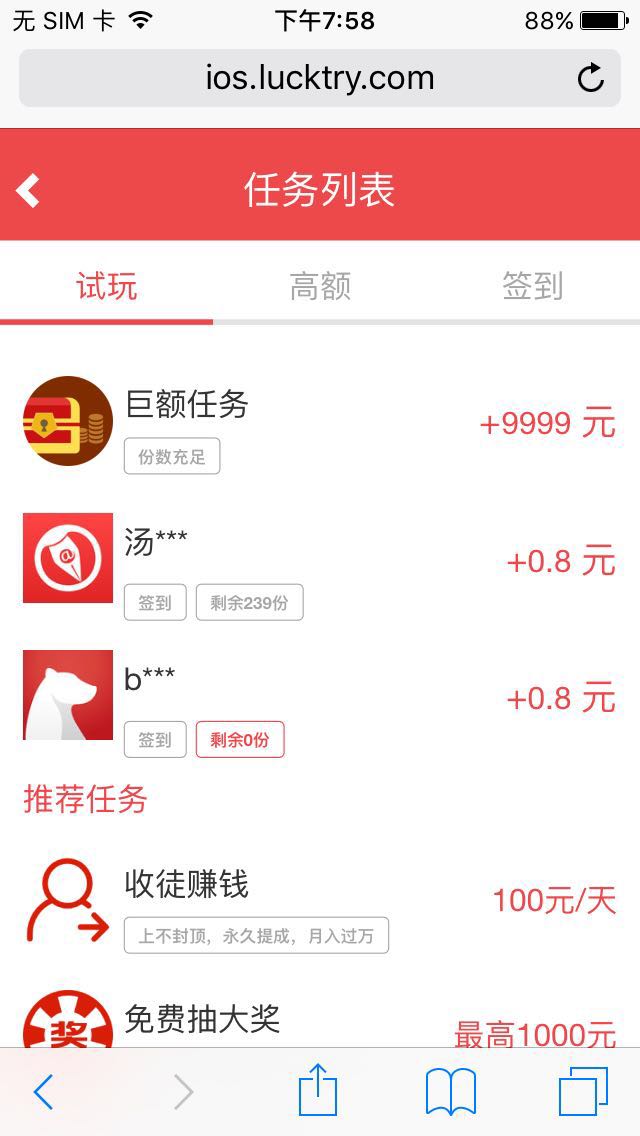Go back from the 任务列表 page

28,190
